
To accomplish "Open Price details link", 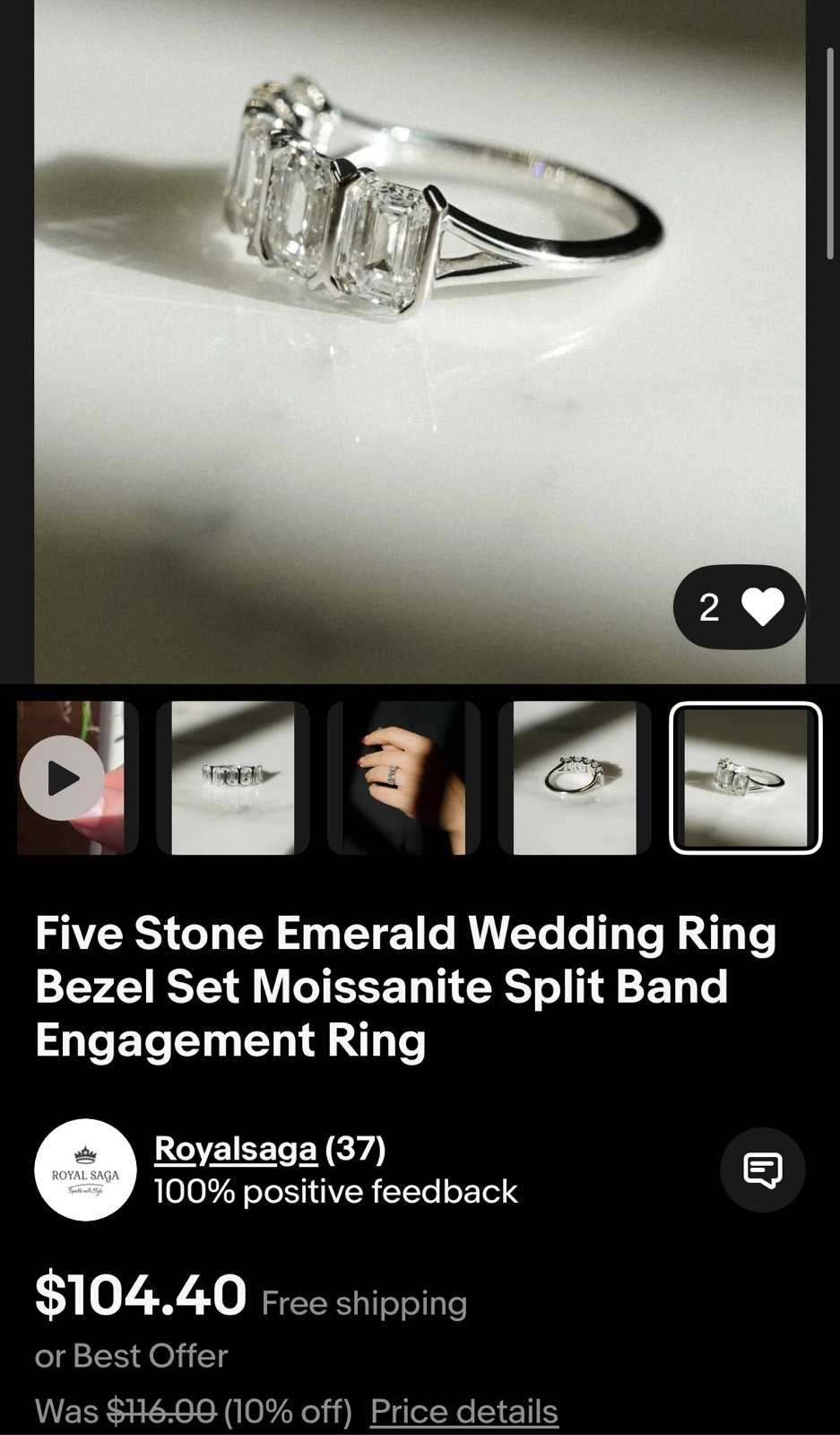I will coord(464,1412).
